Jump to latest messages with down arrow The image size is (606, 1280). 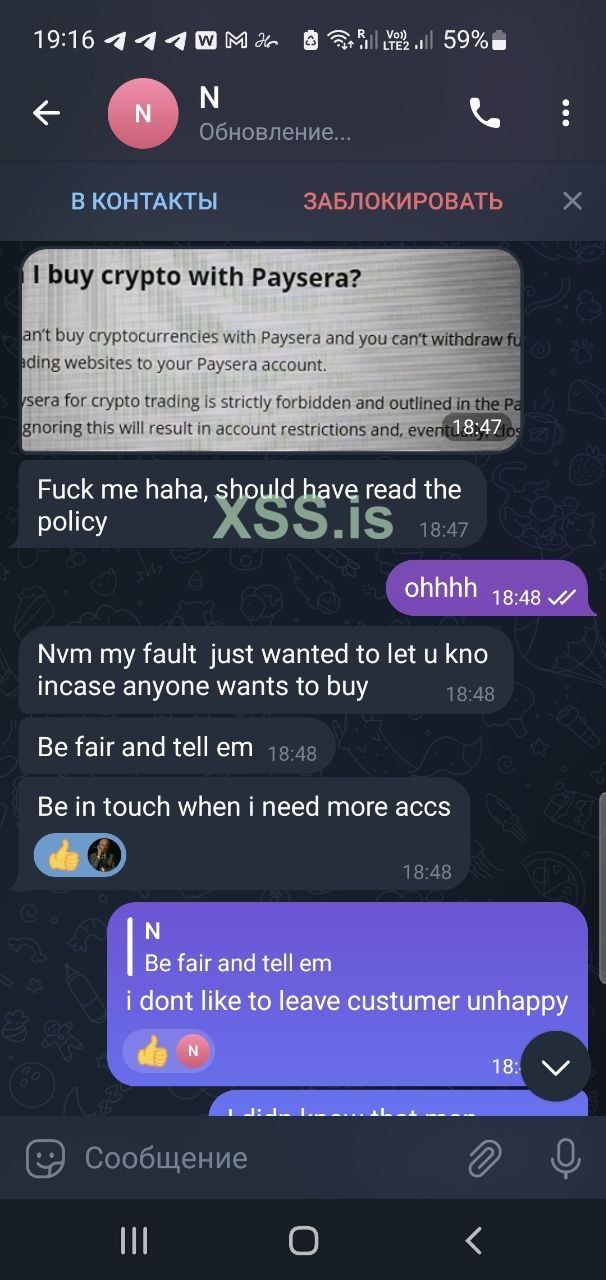pyautogui.click(x=555, y=1067)
